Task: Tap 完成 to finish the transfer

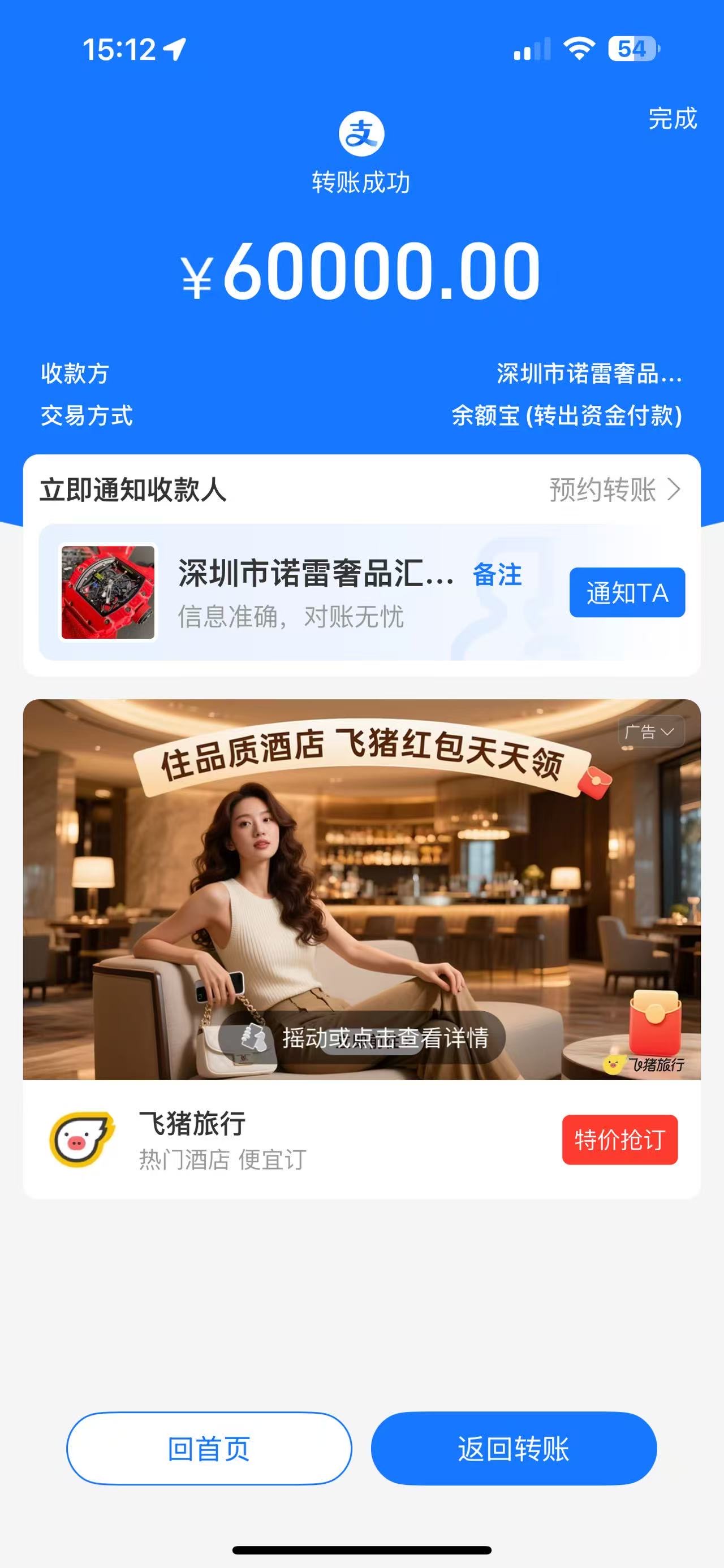Action: (x=671, y=118)
